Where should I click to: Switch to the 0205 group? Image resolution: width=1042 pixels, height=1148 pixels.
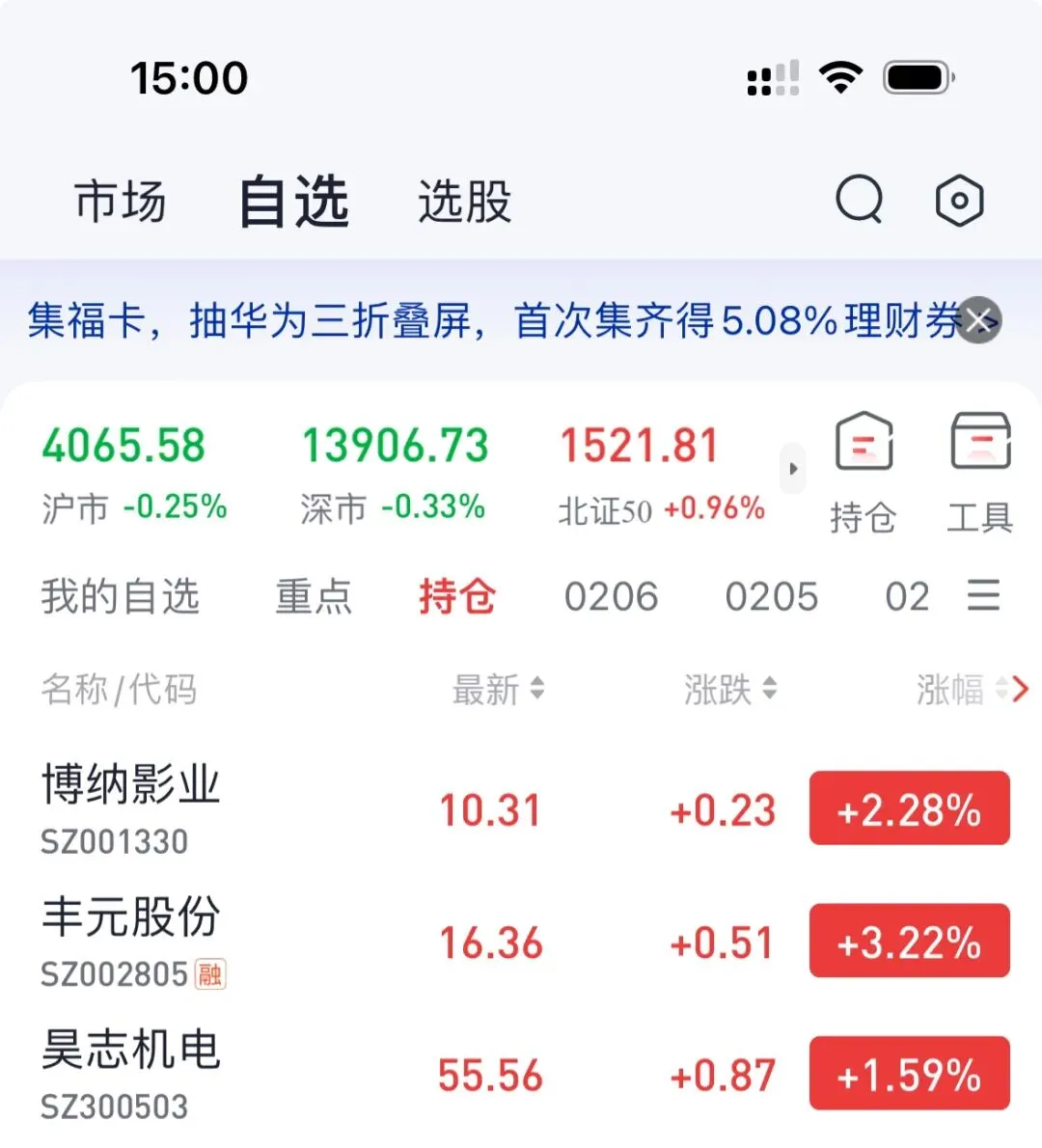coord(771,596)
